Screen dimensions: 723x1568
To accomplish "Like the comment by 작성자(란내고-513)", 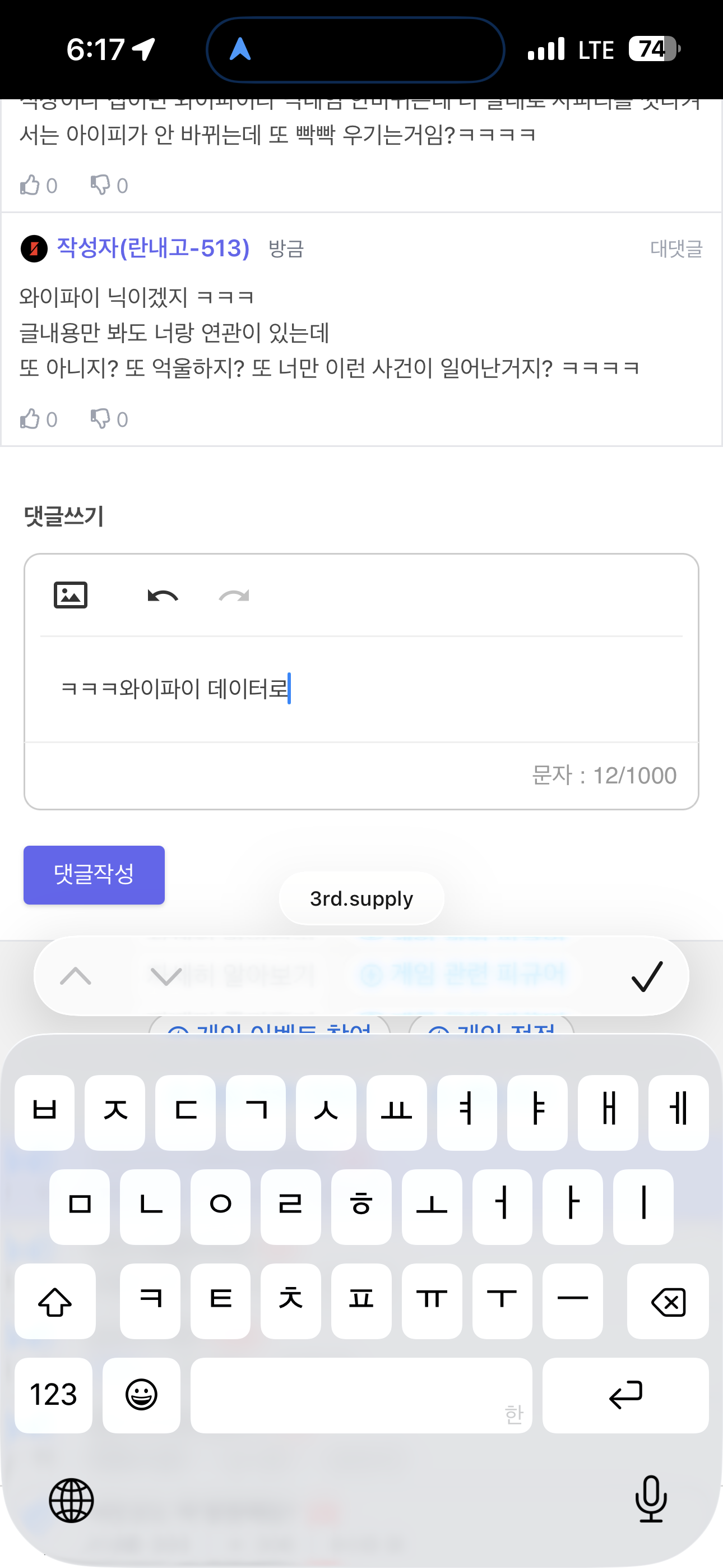I will point(30,419).
